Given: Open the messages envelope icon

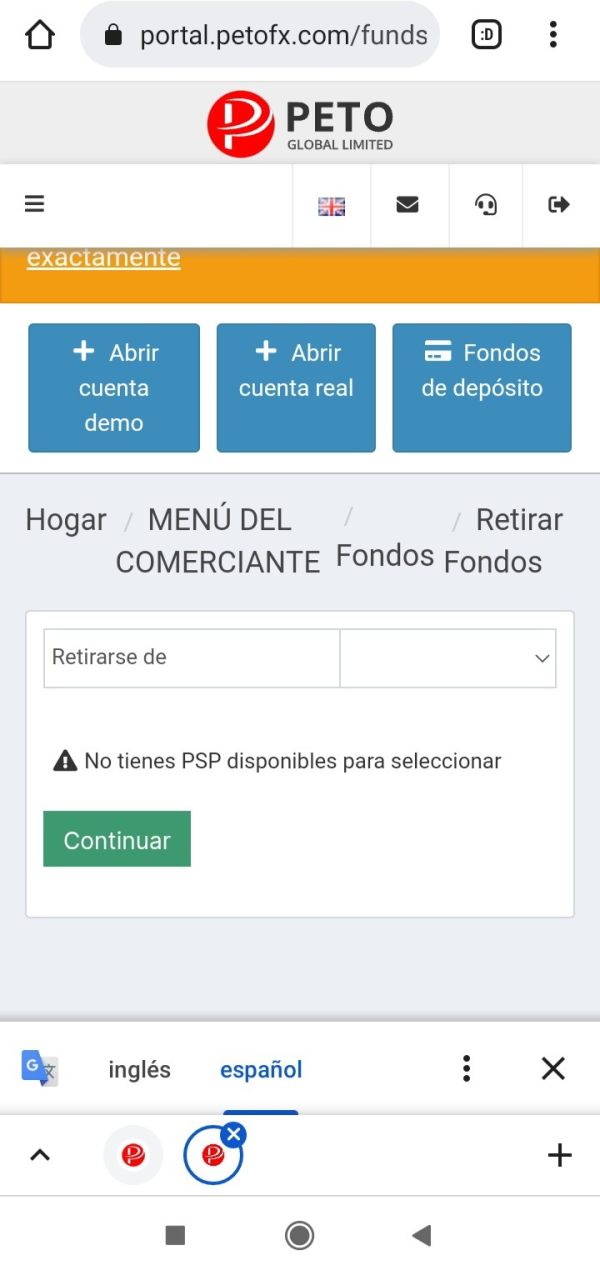Looking at the screenshot, I should [407, 205].
